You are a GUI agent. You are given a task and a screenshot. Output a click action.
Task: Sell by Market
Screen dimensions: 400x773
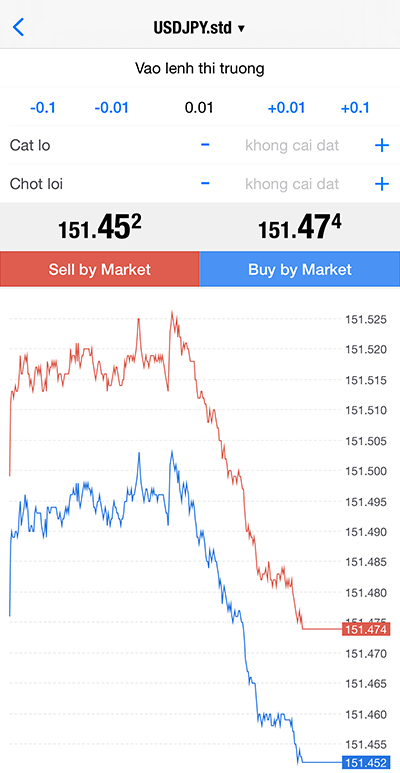[100, 269]
